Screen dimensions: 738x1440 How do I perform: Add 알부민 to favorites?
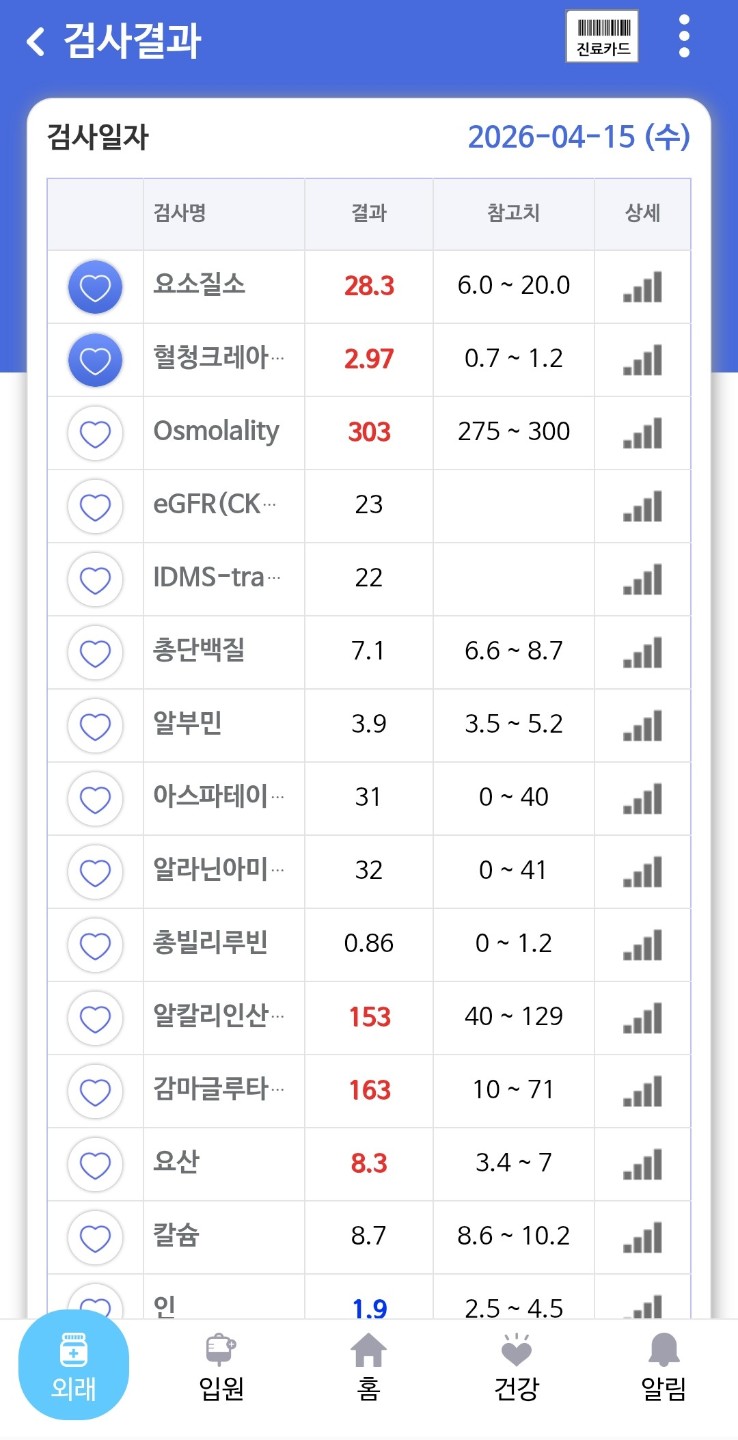point(95,725)
